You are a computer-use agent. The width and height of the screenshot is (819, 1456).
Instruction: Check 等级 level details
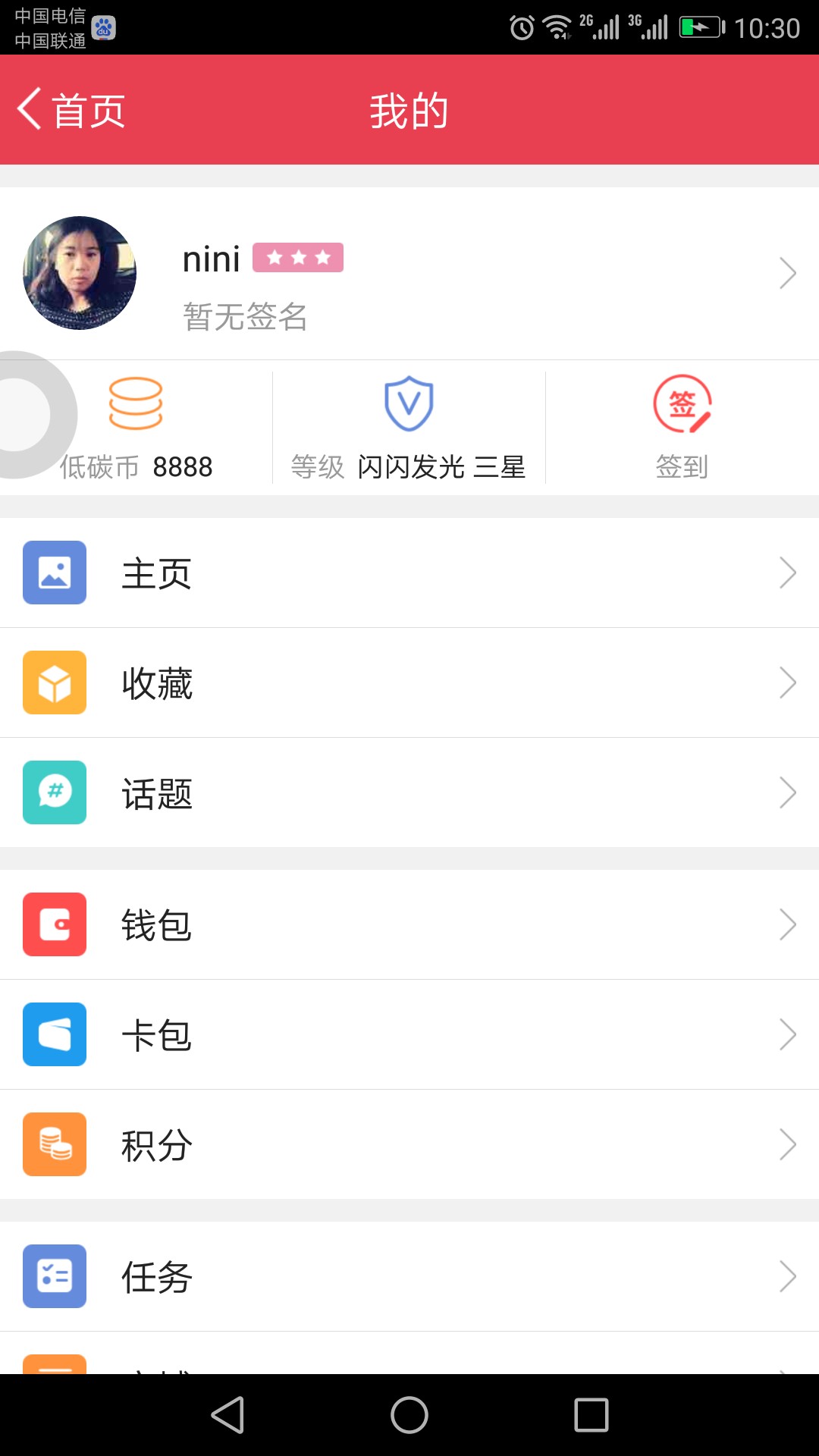[x=409, y=428]
